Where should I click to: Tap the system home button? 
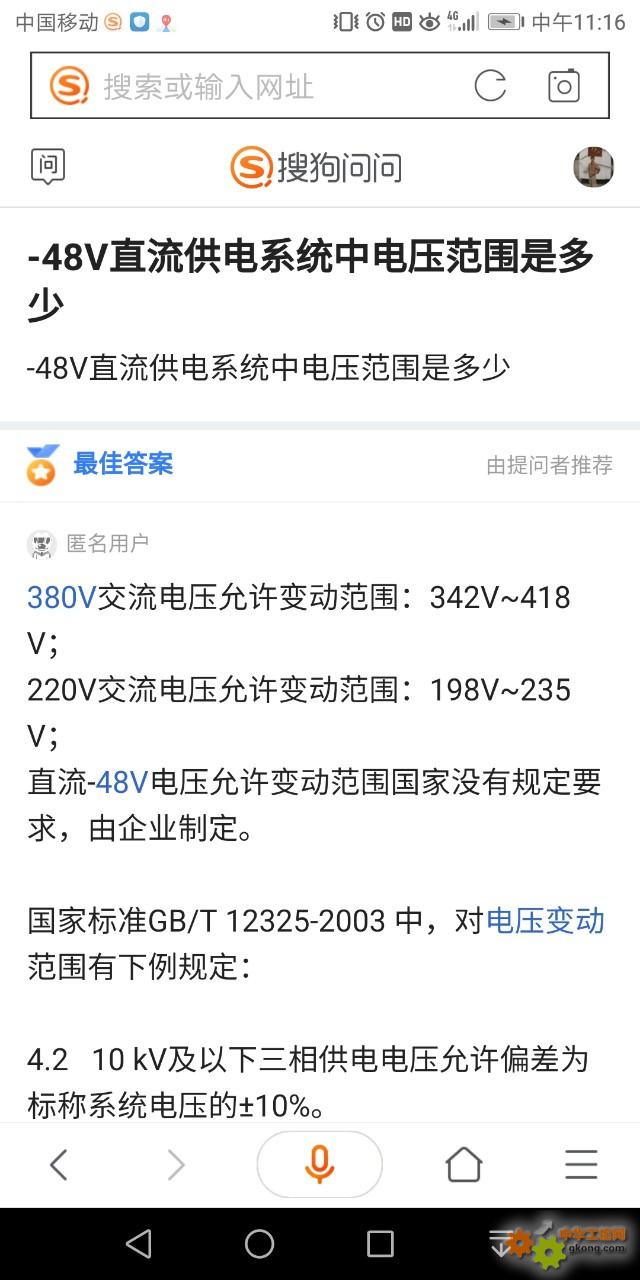[x=259, y=1243]
